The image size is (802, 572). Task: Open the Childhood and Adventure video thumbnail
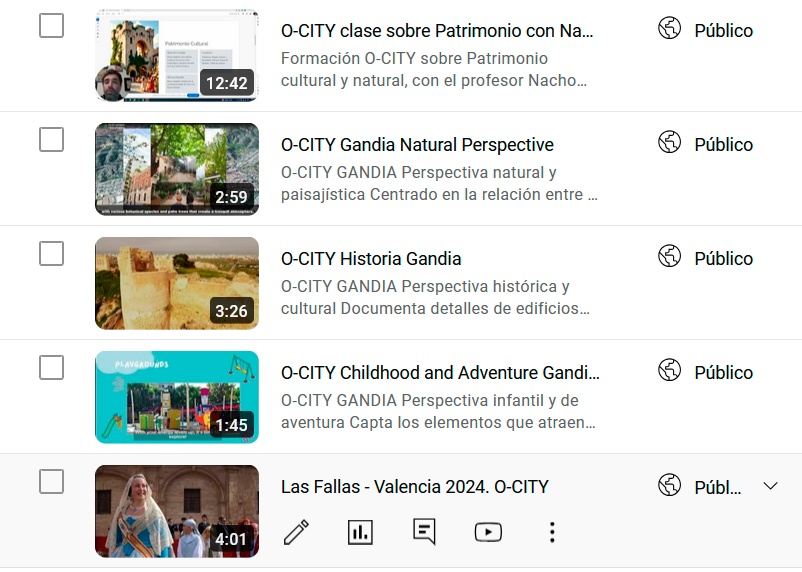pyautogui.click(x=176, y=397)
